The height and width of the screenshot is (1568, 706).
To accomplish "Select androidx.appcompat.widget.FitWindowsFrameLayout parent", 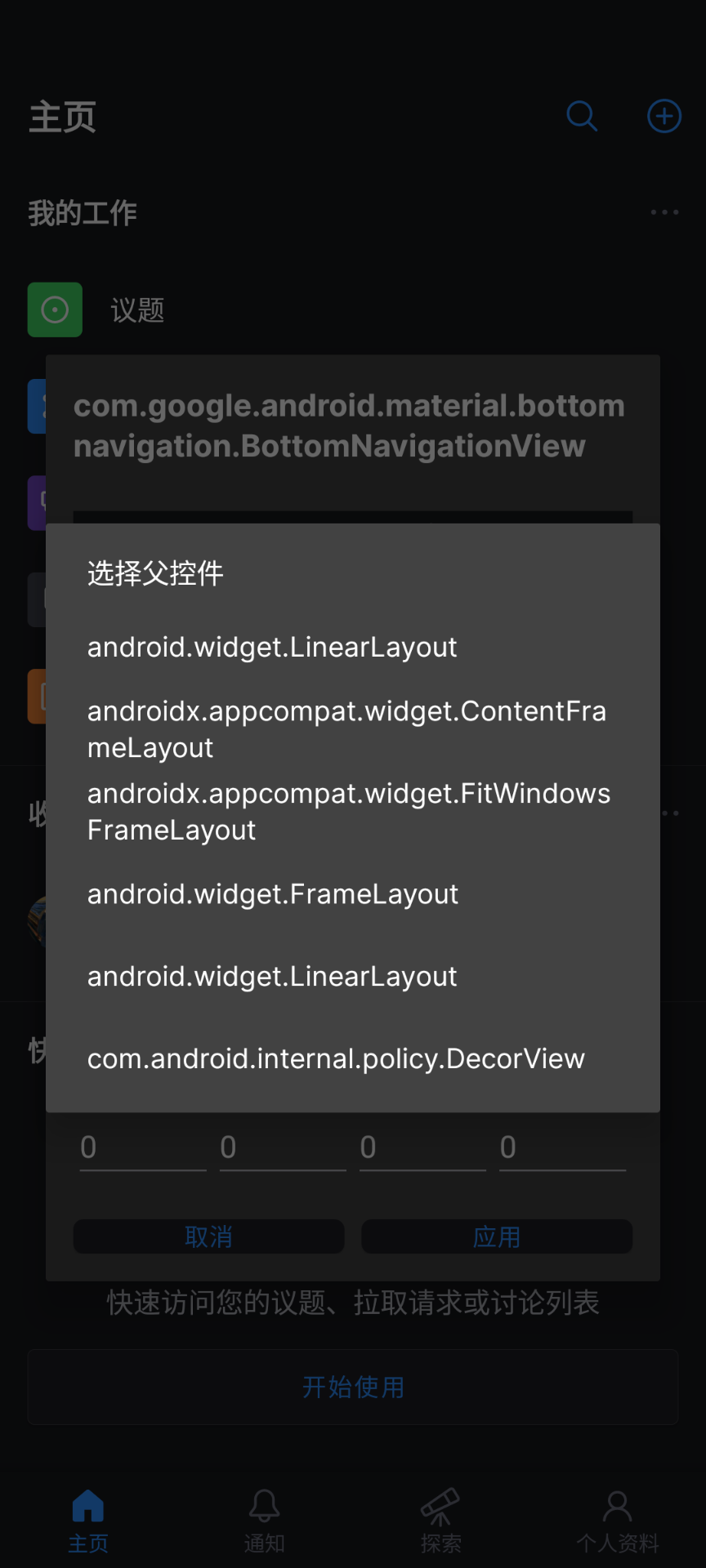I will click(352, 812).
